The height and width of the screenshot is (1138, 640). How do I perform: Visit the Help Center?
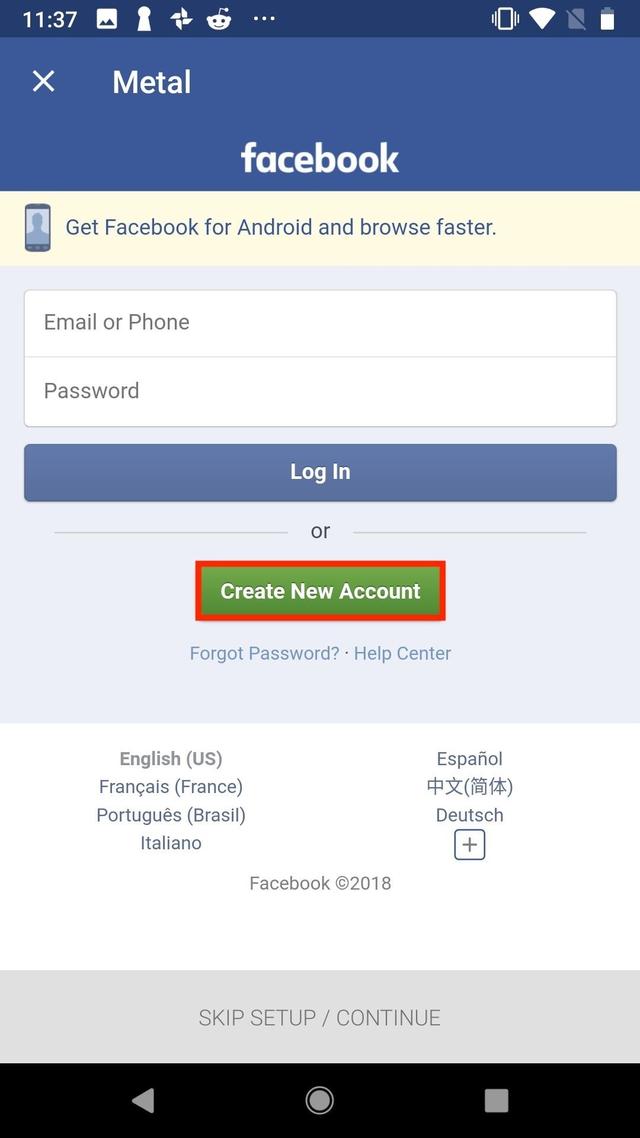point(402,653)
